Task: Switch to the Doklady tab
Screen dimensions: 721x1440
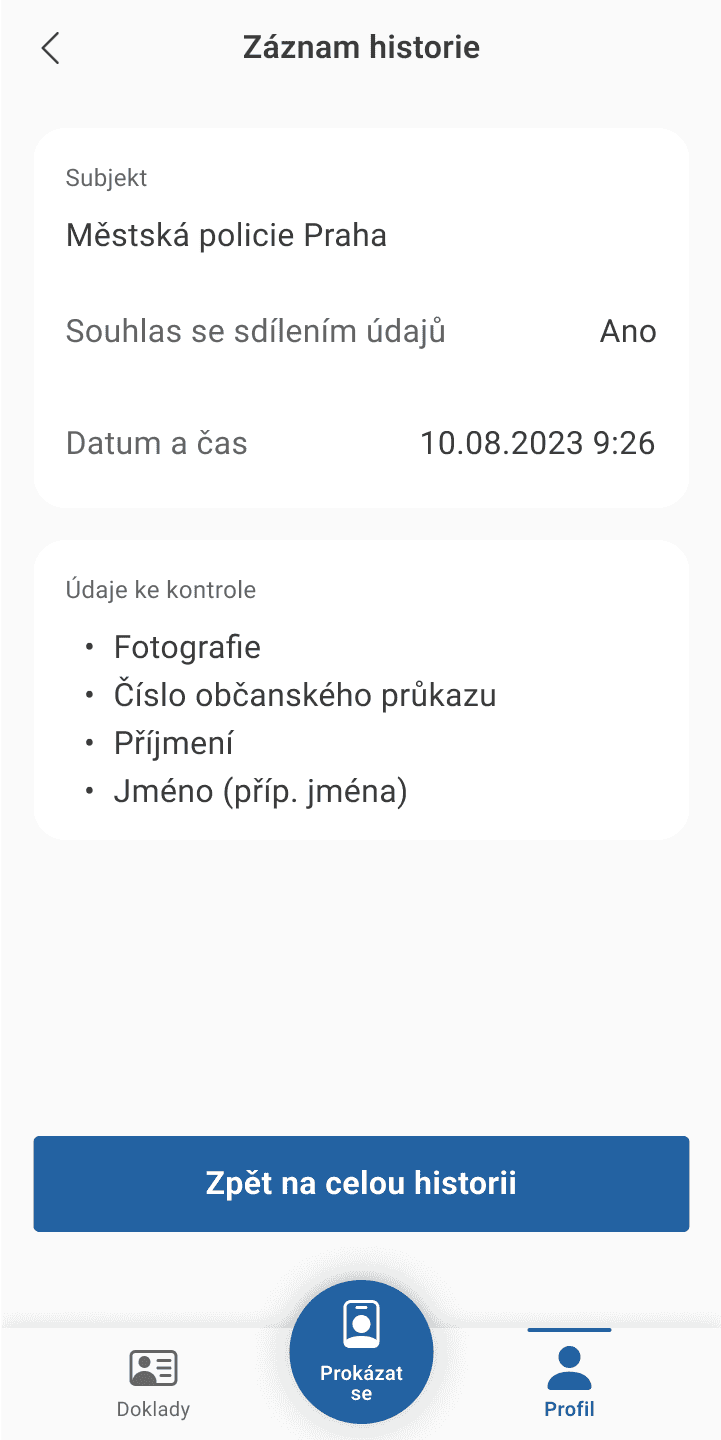Action: (153, 1383)
